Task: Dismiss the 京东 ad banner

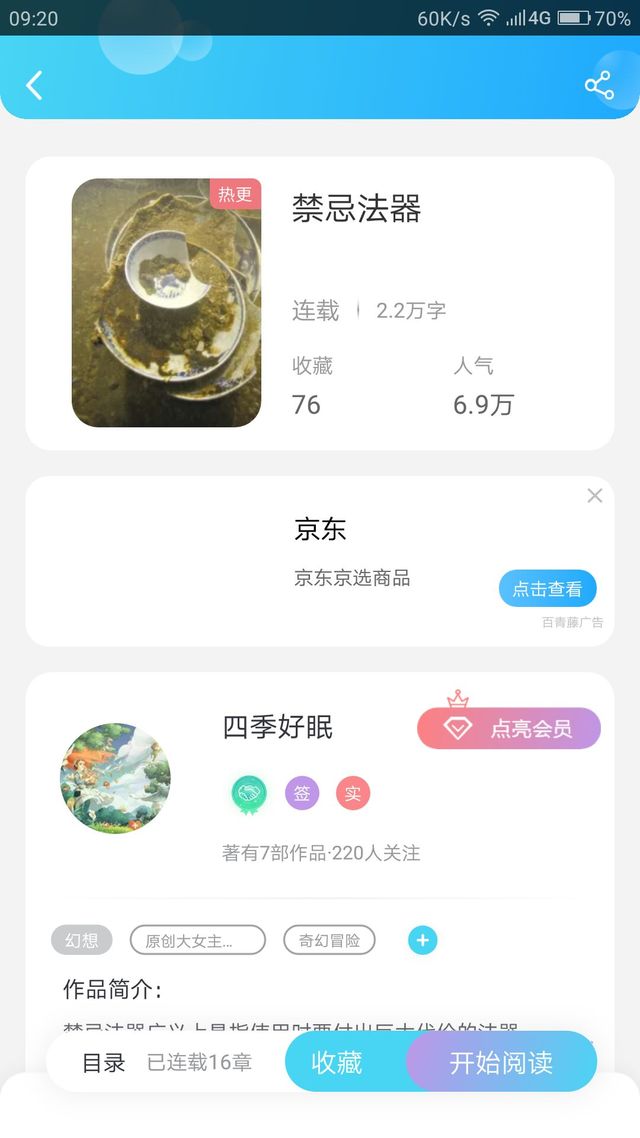Action: pyautogui.click(x=595, y=496)
